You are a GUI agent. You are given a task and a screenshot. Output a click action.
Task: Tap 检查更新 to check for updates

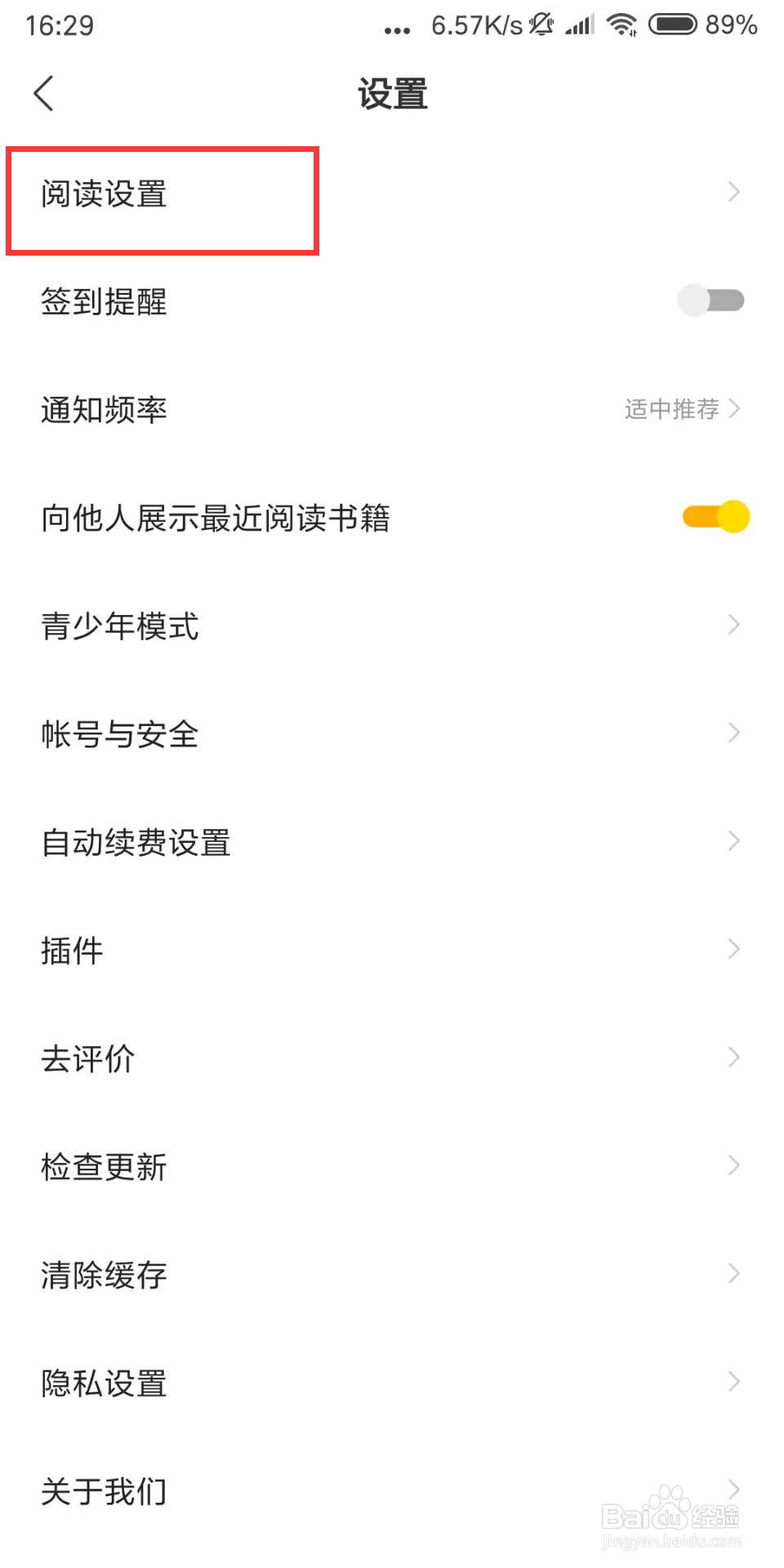392,1166
